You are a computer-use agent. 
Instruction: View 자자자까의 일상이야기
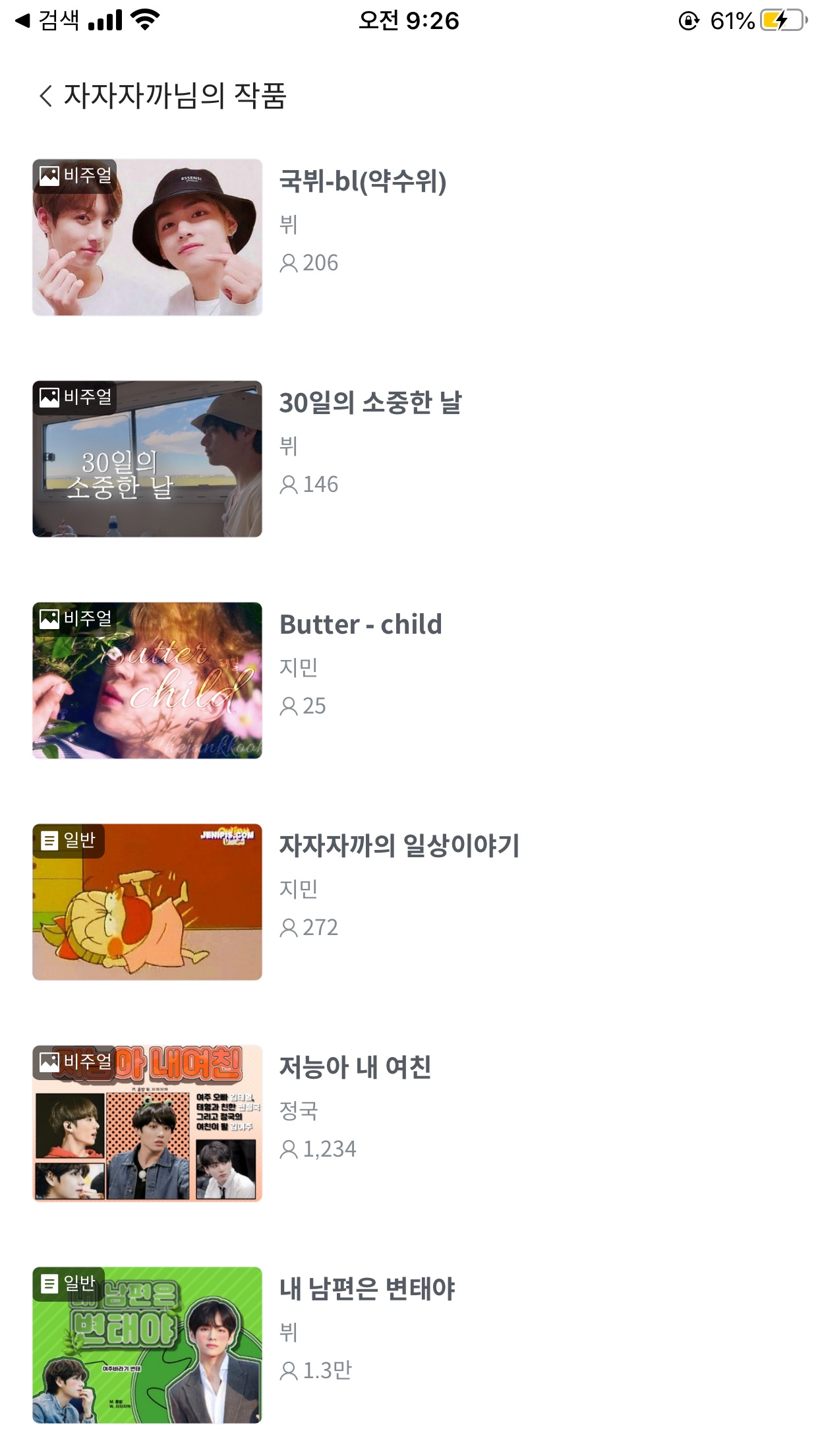click(399, 846)
